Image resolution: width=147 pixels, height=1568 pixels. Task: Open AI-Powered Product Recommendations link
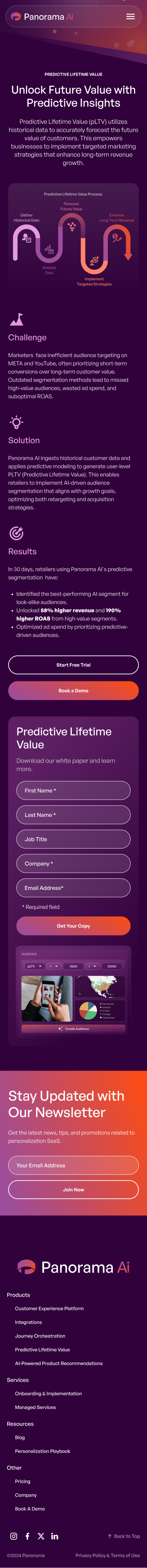[59, 1363]
